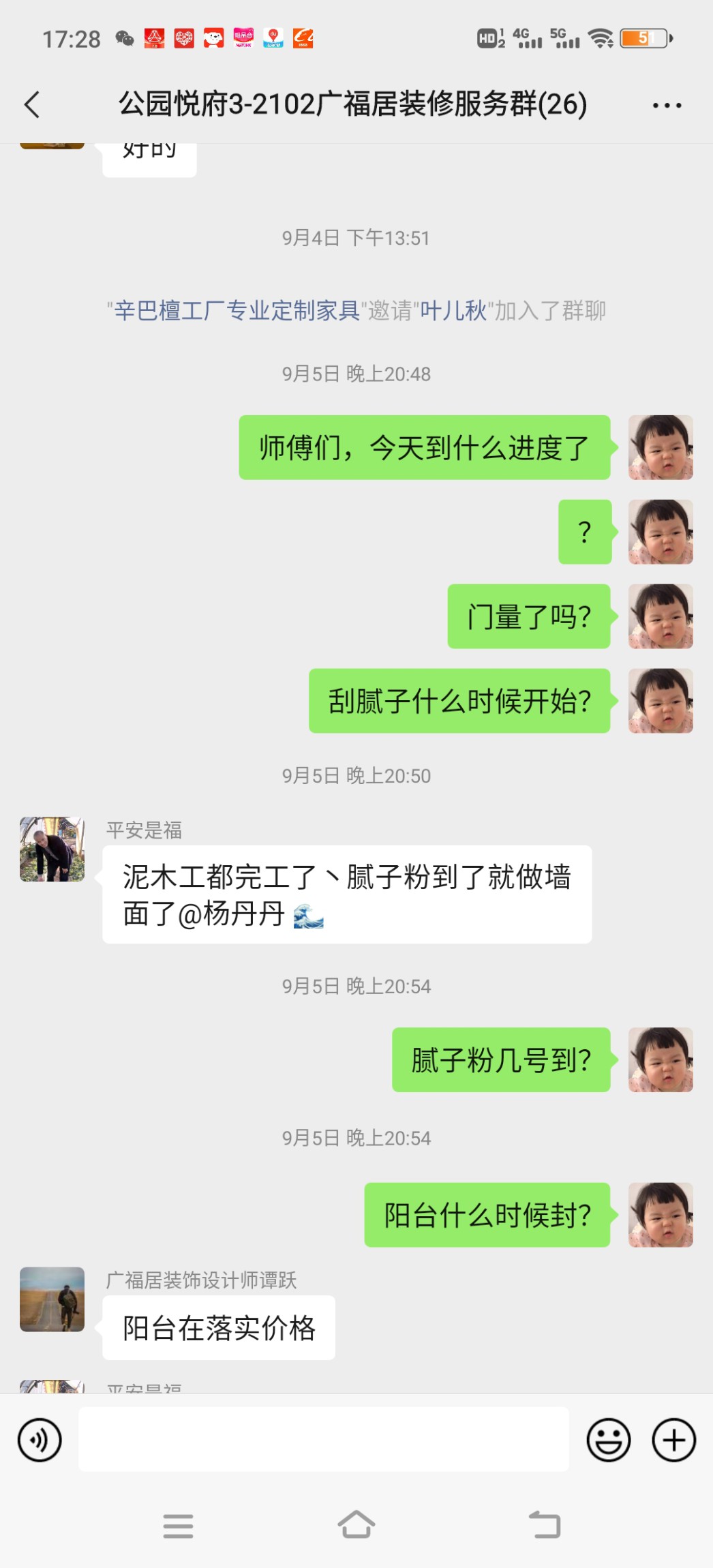Open the group chat options menu
Screen dimensions: 713x1568
click(666, 105)
